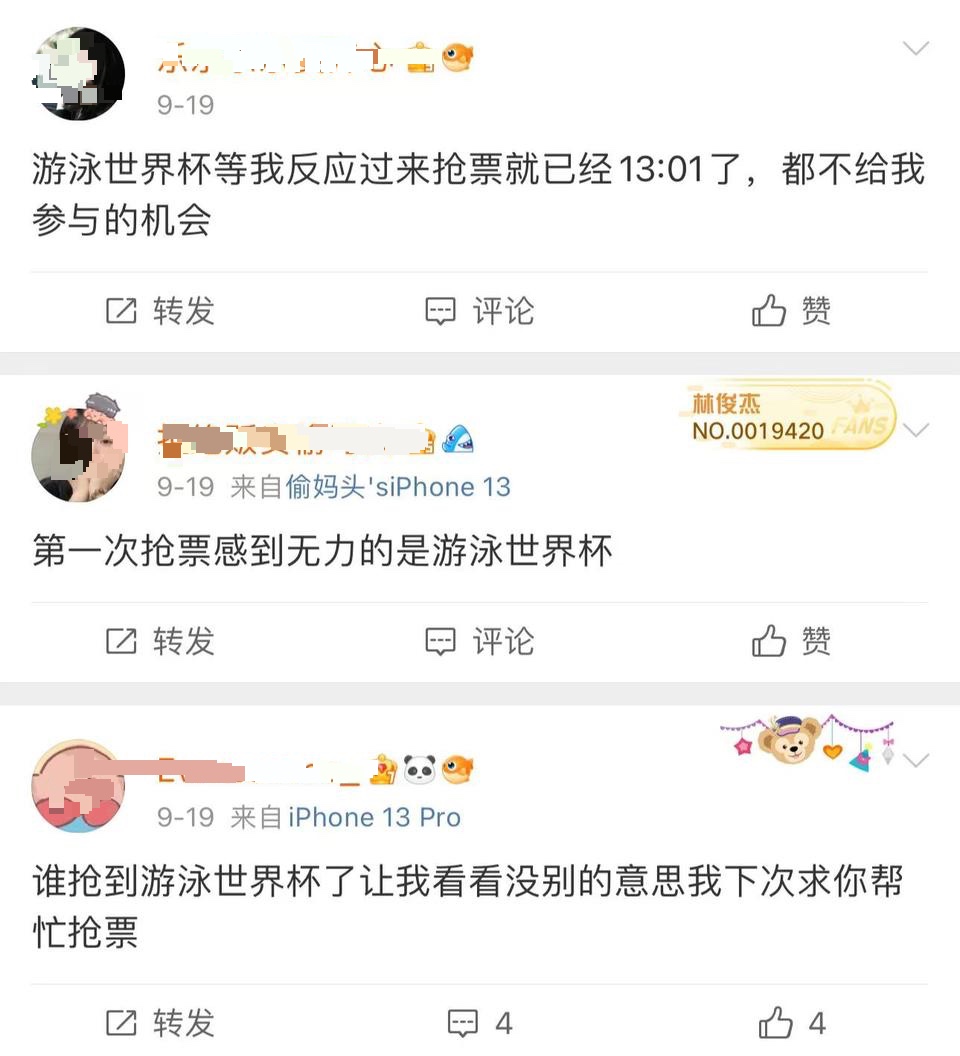Repost the 第一次抢票感到无力 post
960x1056 pixels.
(x=160, y=641)
